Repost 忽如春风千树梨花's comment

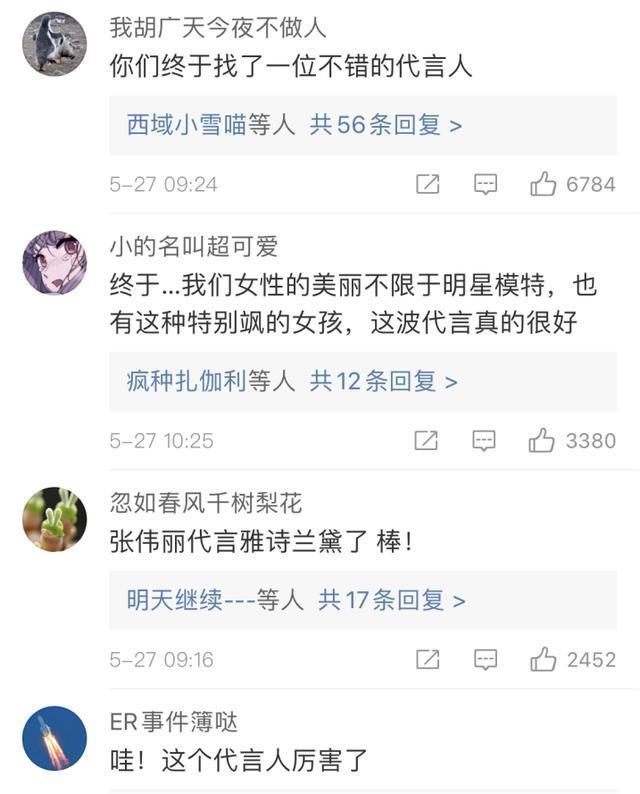[x=427, y=659]
